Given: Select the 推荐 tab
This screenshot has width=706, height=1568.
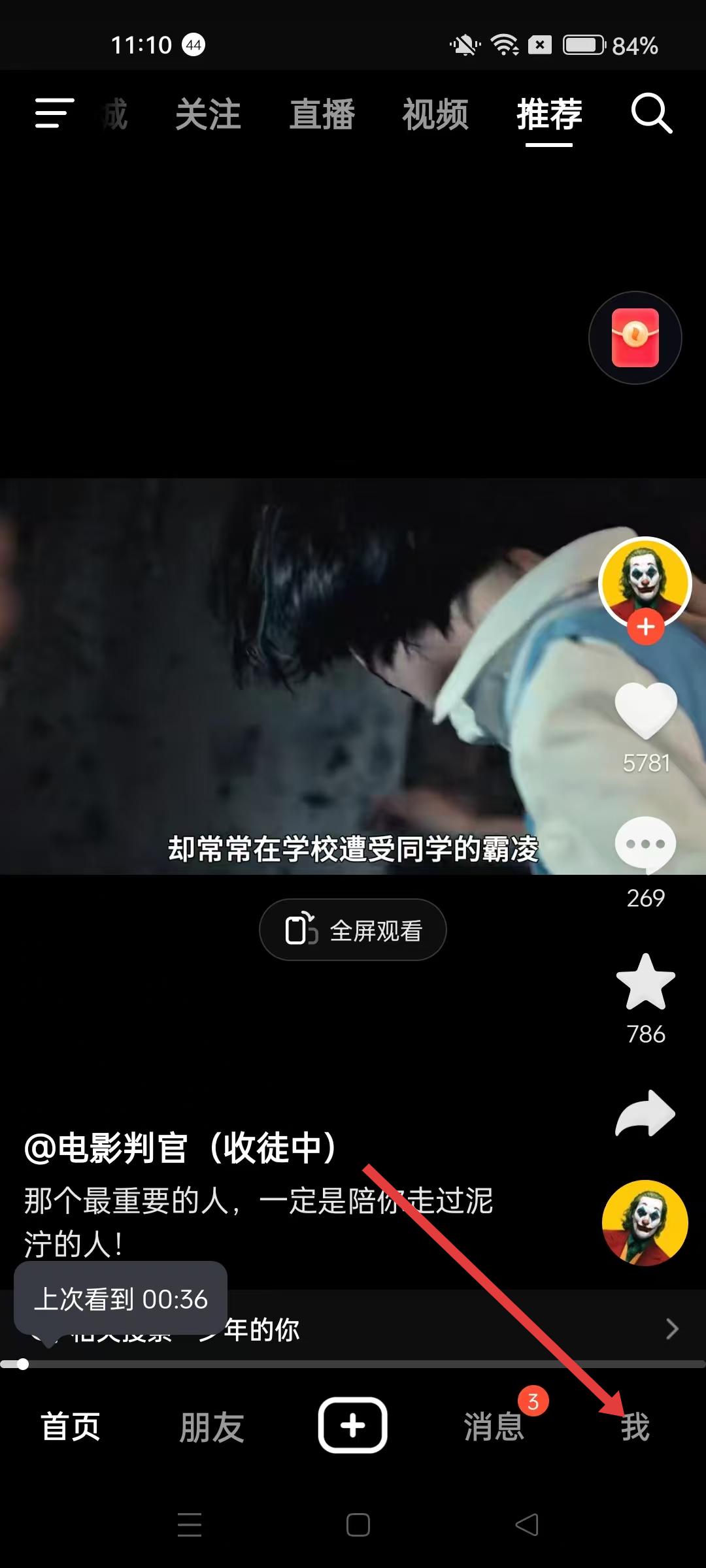Looking at the screenshot, I should [549, 114].
